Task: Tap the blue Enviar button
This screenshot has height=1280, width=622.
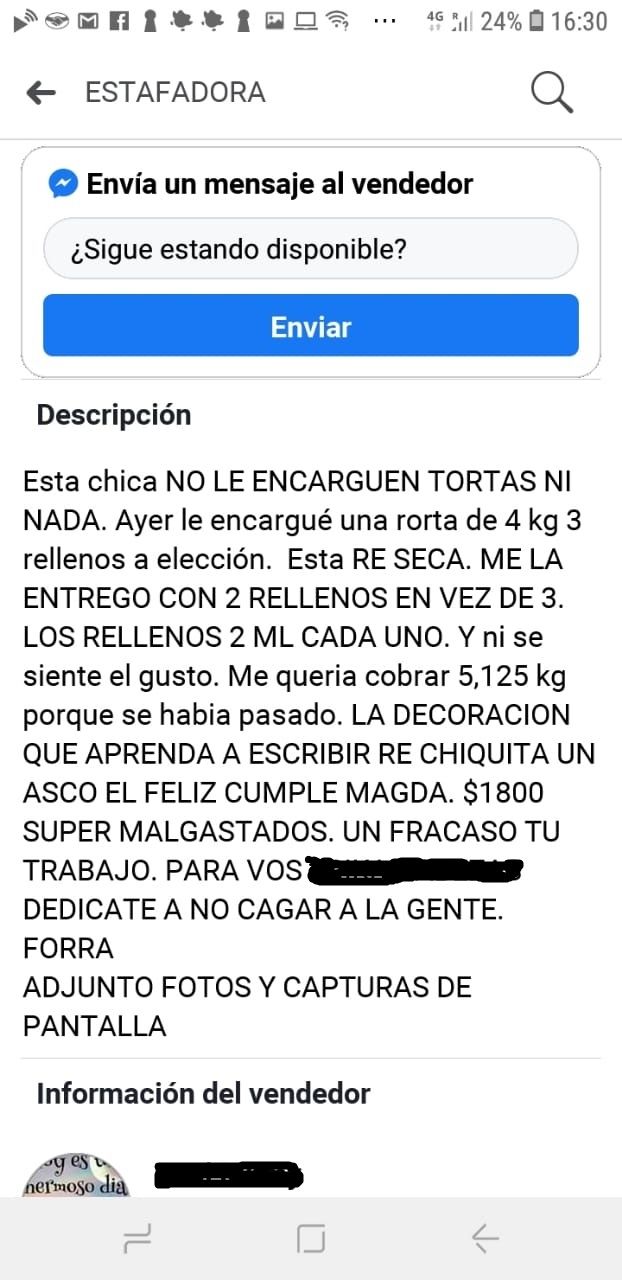Action: coord(310,326)
